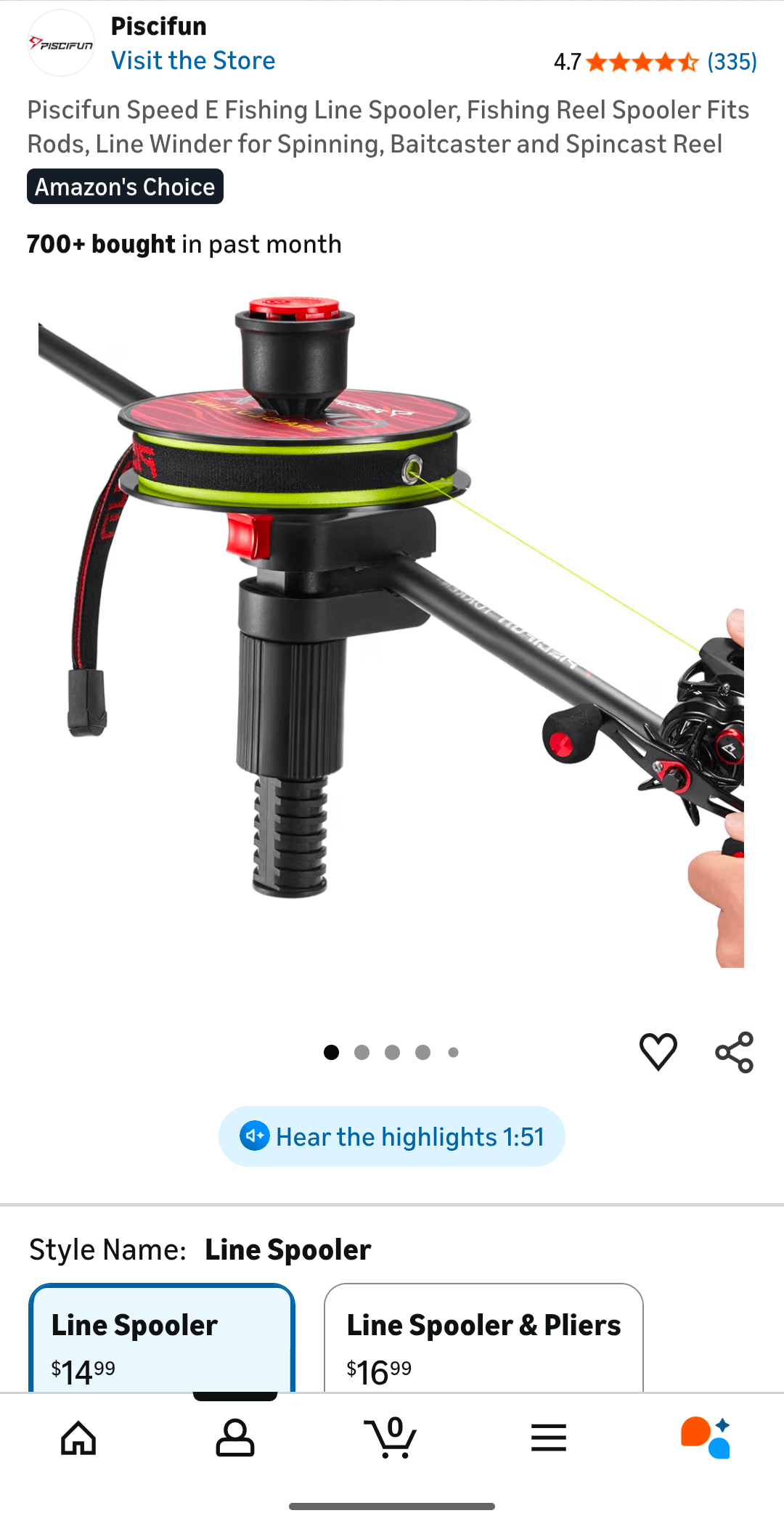Play Hear the highlights audio
Viewport: 784px width, 1529px height.
pyautogui.click(x=392, y=1136)
